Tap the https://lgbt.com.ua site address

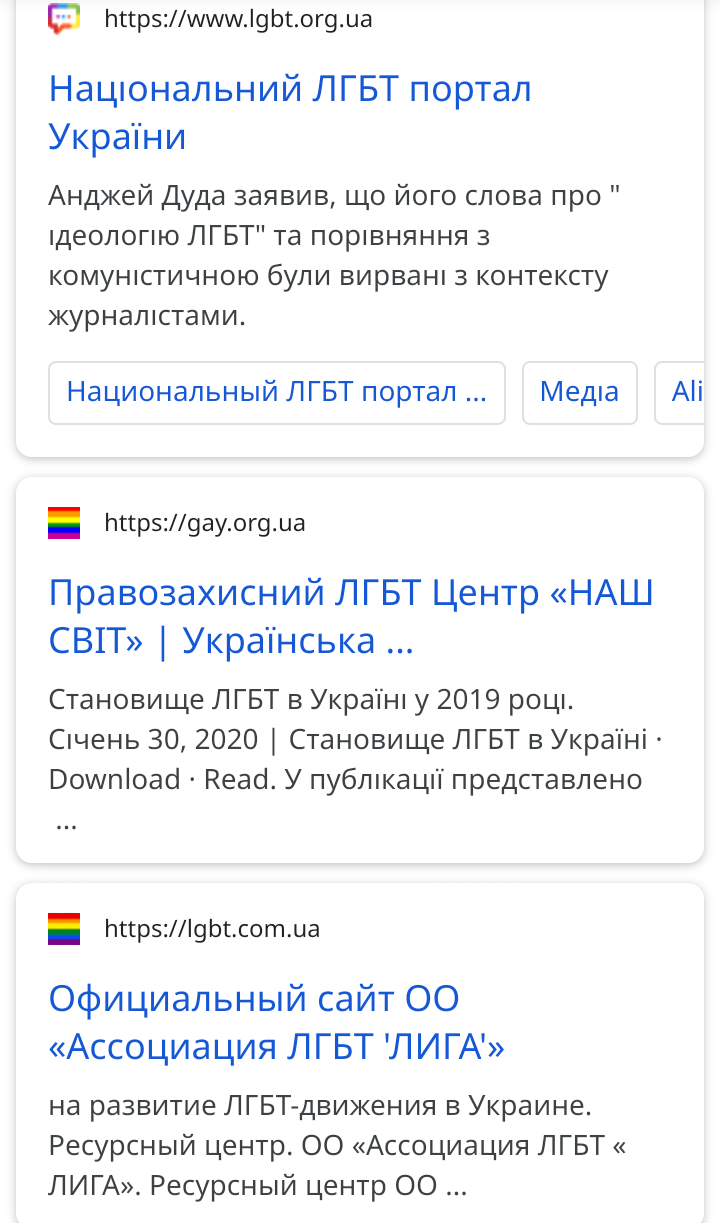[211, 929]
